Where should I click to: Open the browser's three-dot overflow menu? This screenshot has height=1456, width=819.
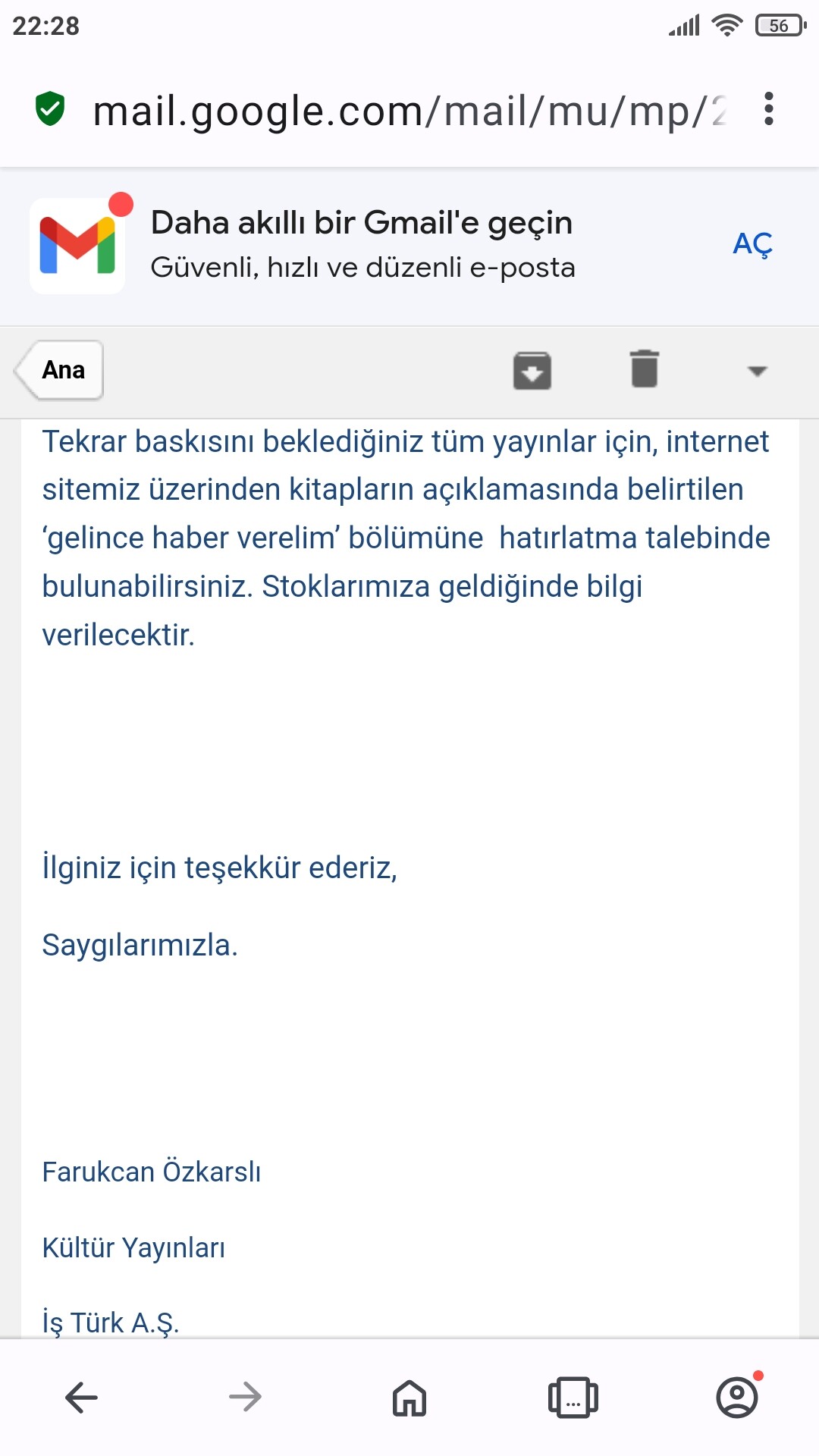pyautogui.click(x=769, y=109)
